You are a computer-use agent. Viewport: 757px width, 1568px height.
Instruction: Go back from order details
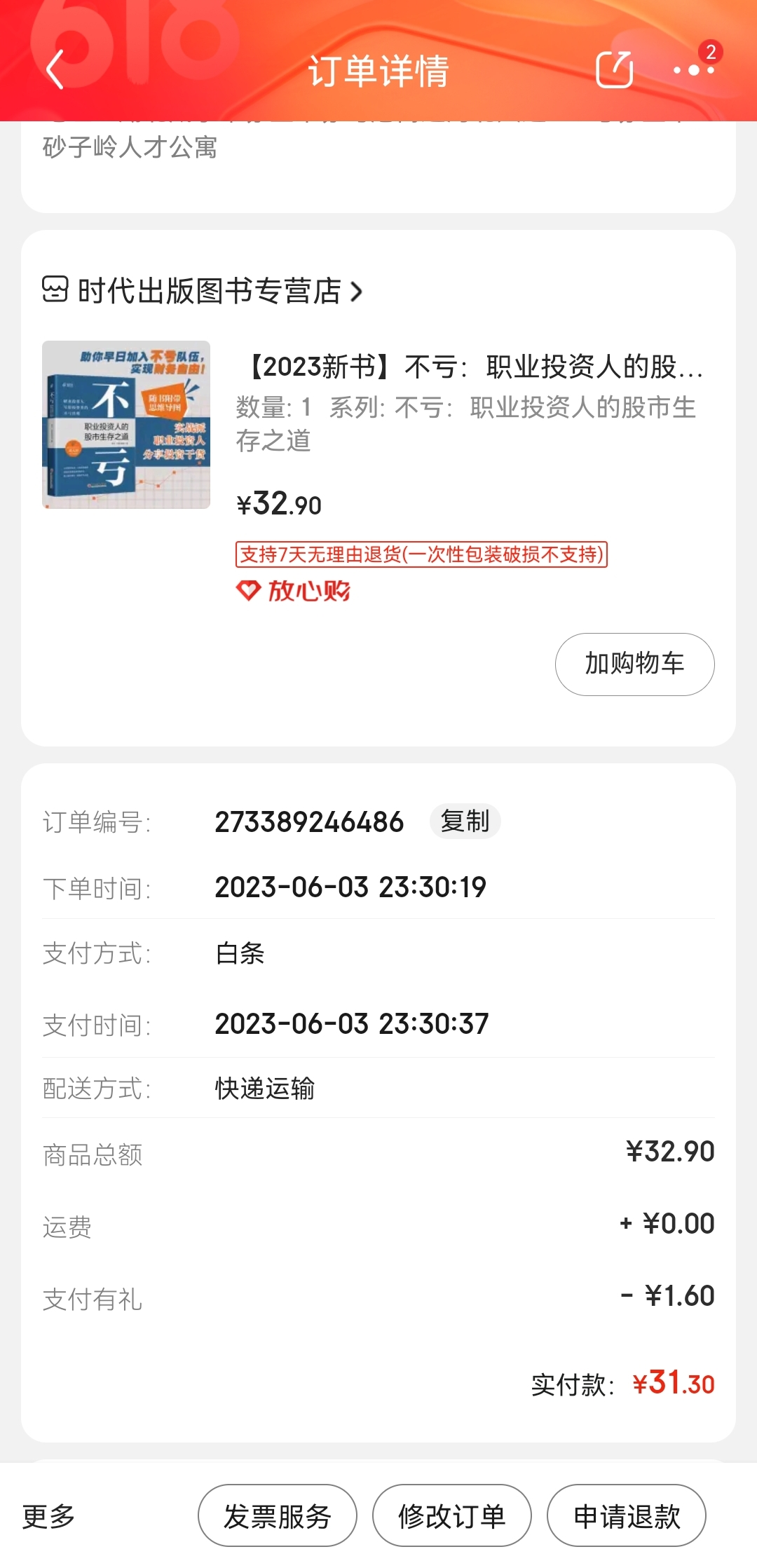[x=55, y=69]
